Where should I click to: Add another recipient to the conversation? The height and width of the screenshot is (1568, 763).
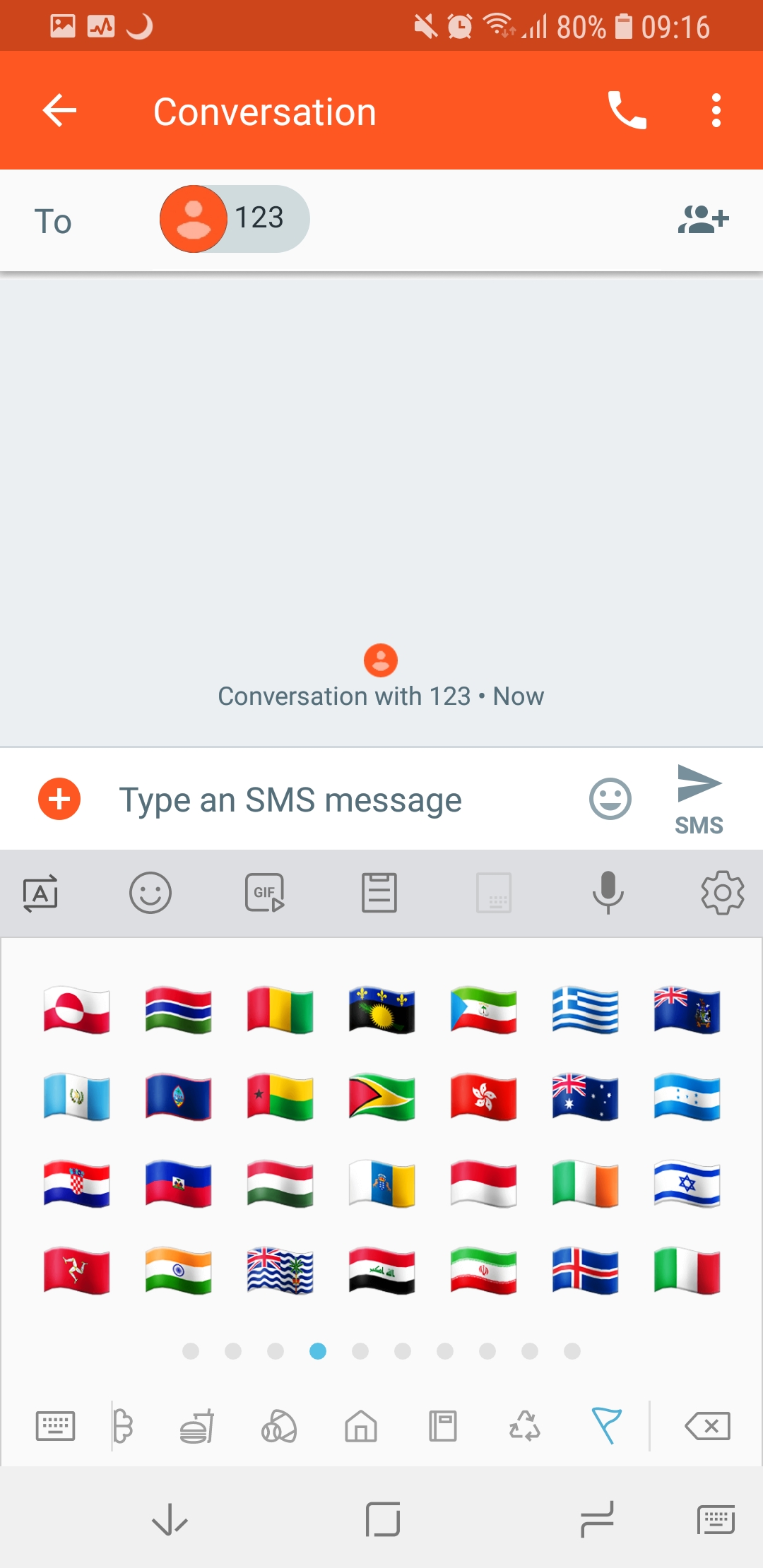tap(703, 219)
